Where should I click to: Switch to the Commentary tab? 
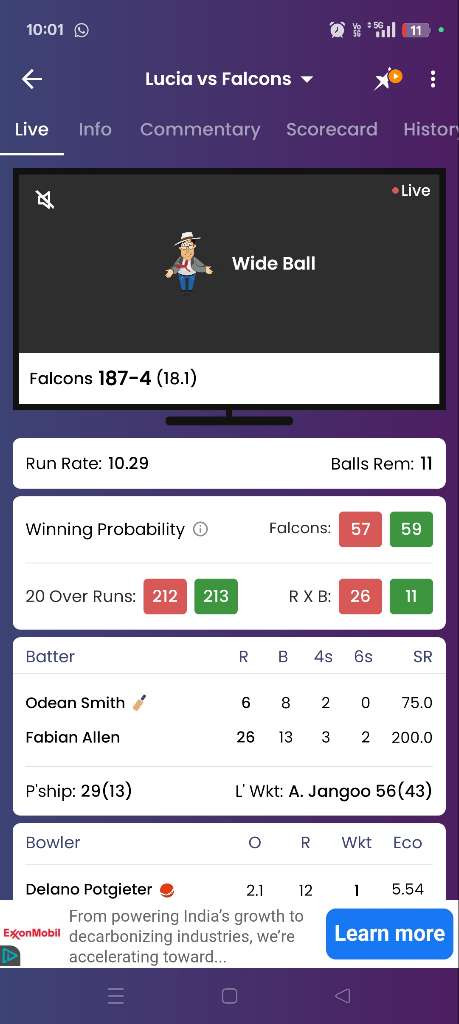(x=200, y=129)
